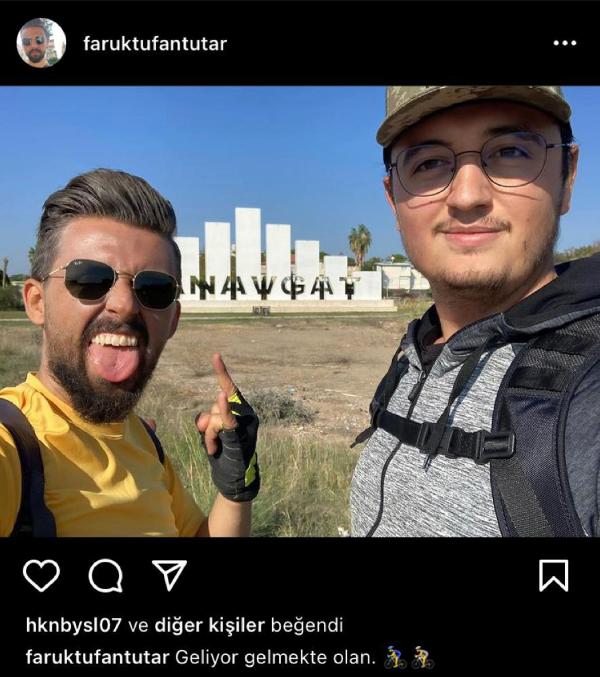Open hknbysl07's profile from the likes line
600x677 pixels.
73,625
